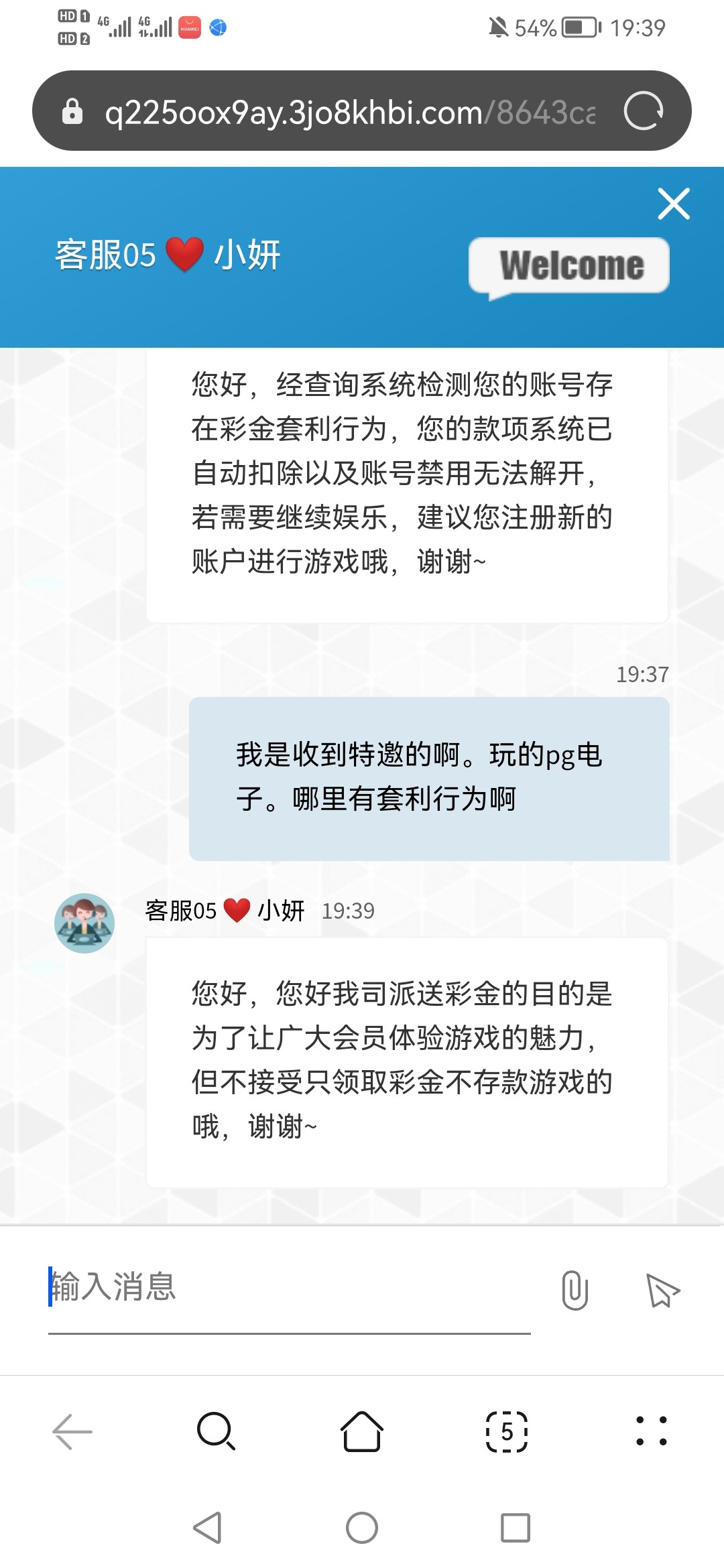Go to the browser home page
Image resolution: width=724 pixels, height=1568 pixels.
[362, 1432]
